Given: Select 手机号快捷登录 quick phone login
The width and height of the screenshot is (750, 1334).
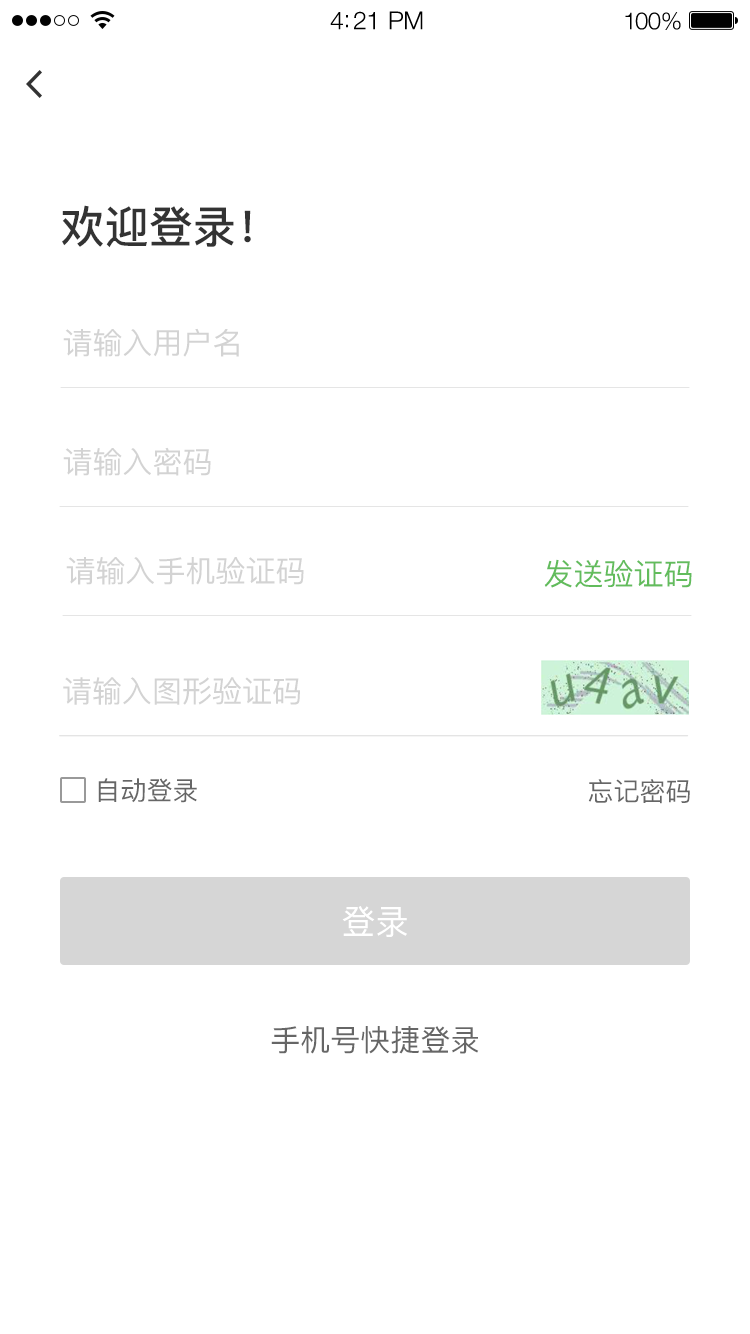Looking at the screenshot, I should [375, 1040].
